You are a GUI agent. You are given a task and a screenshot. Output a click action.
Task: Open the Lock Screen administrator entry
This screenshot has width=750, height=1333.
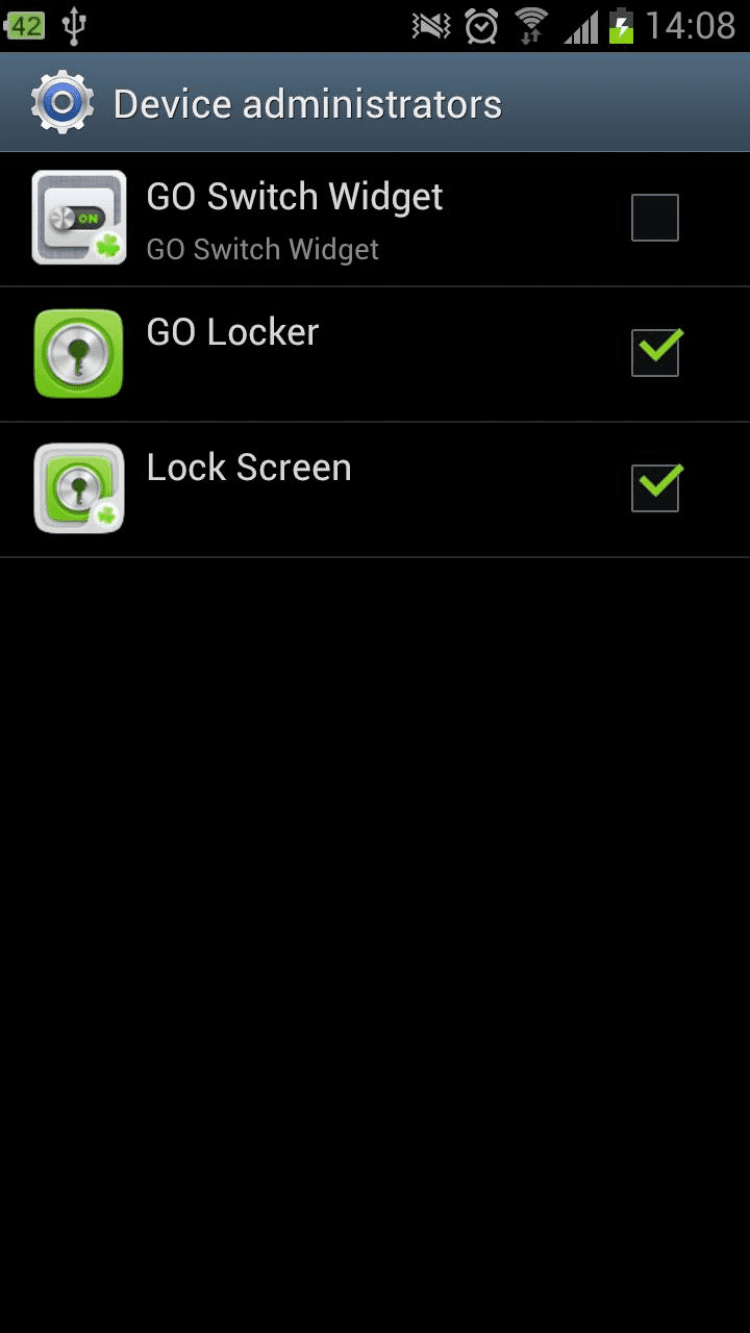pos(249,488)
